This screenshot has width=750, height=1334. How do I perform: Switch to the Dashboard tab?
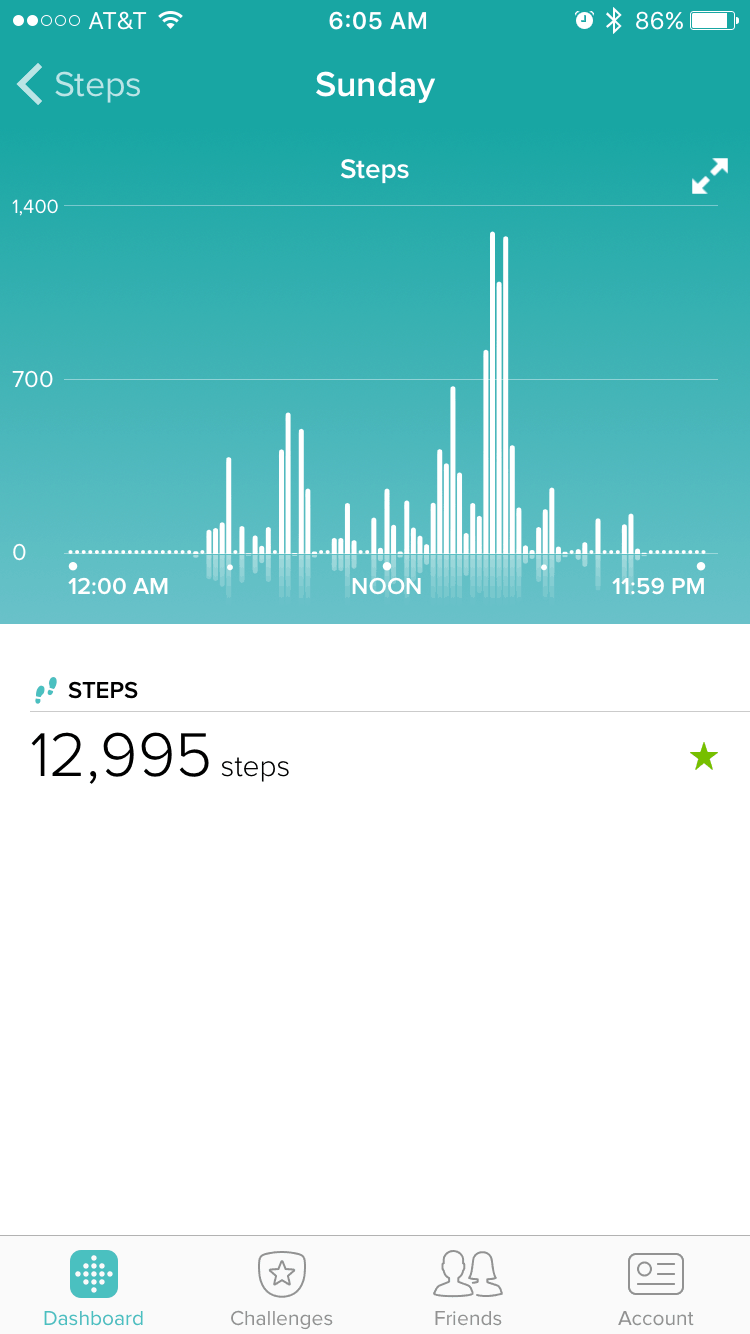94,1289
